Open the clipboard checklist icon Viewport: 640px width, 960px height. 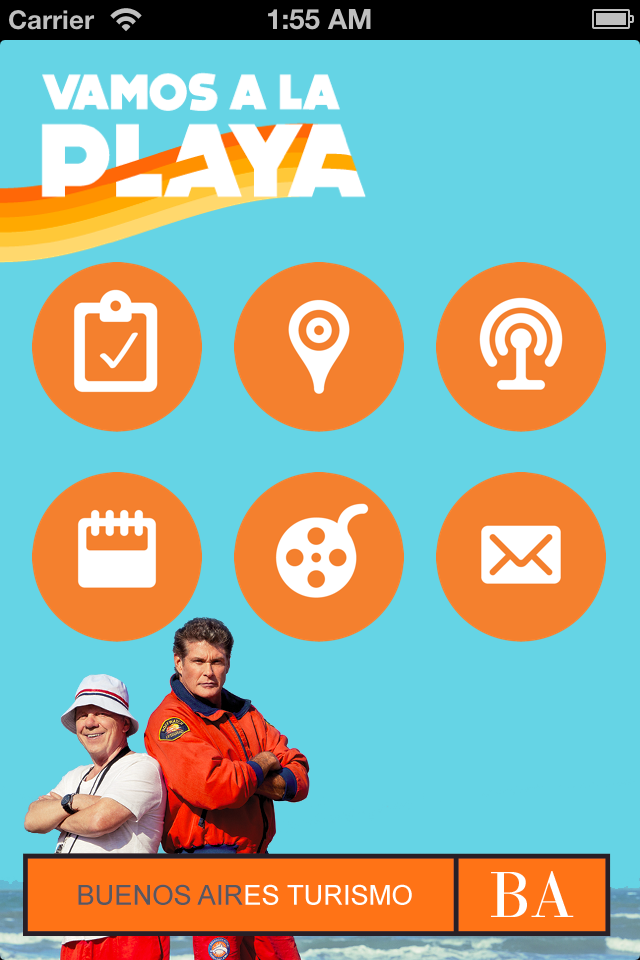coord(117,347)
